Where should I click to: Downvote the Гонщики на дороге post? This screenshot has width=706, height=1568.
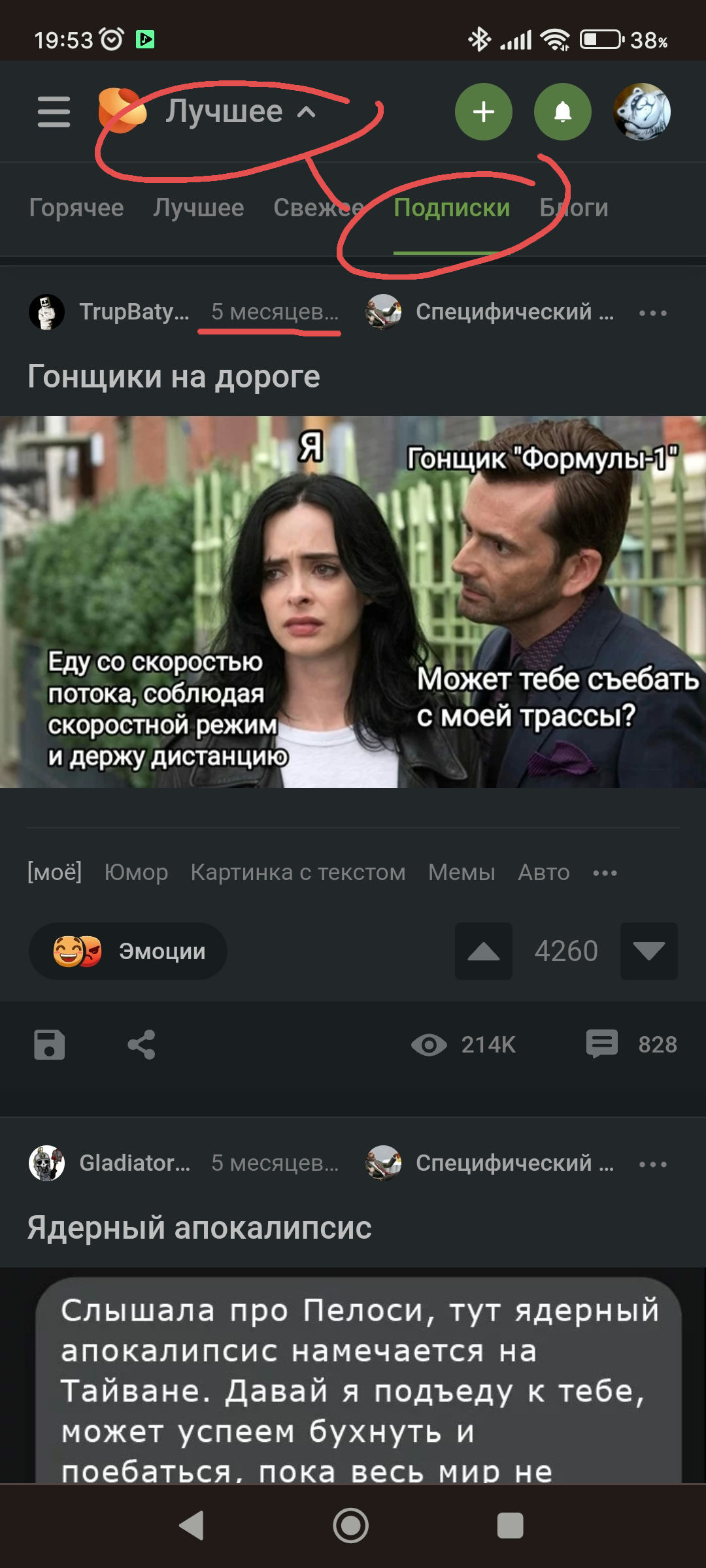point(648,951)
